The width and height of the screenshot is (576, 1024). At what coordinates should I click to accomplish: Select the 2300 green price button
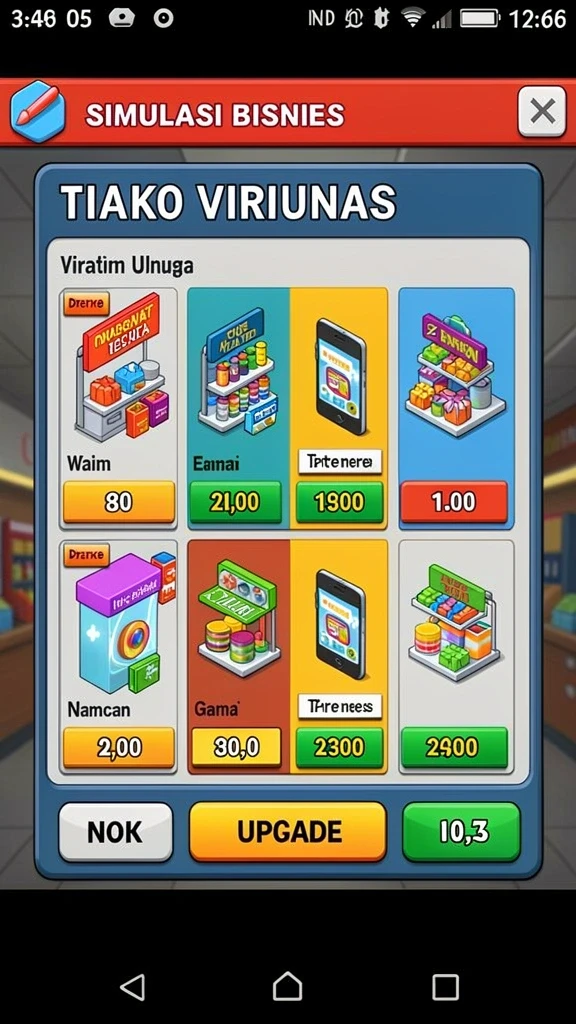pos(339,748)
